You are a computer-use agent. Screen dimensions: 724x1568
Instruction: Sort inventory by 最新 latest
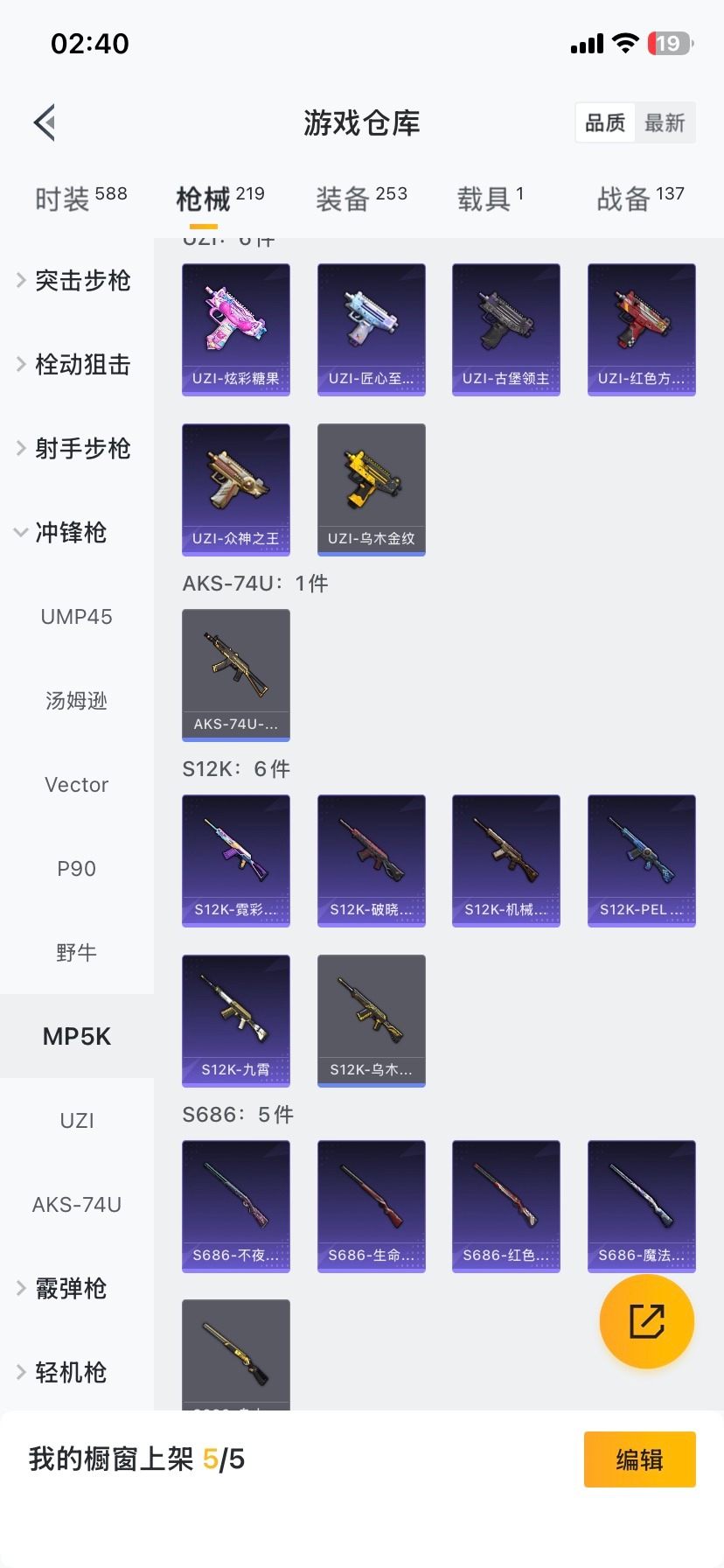click(666, 122)
